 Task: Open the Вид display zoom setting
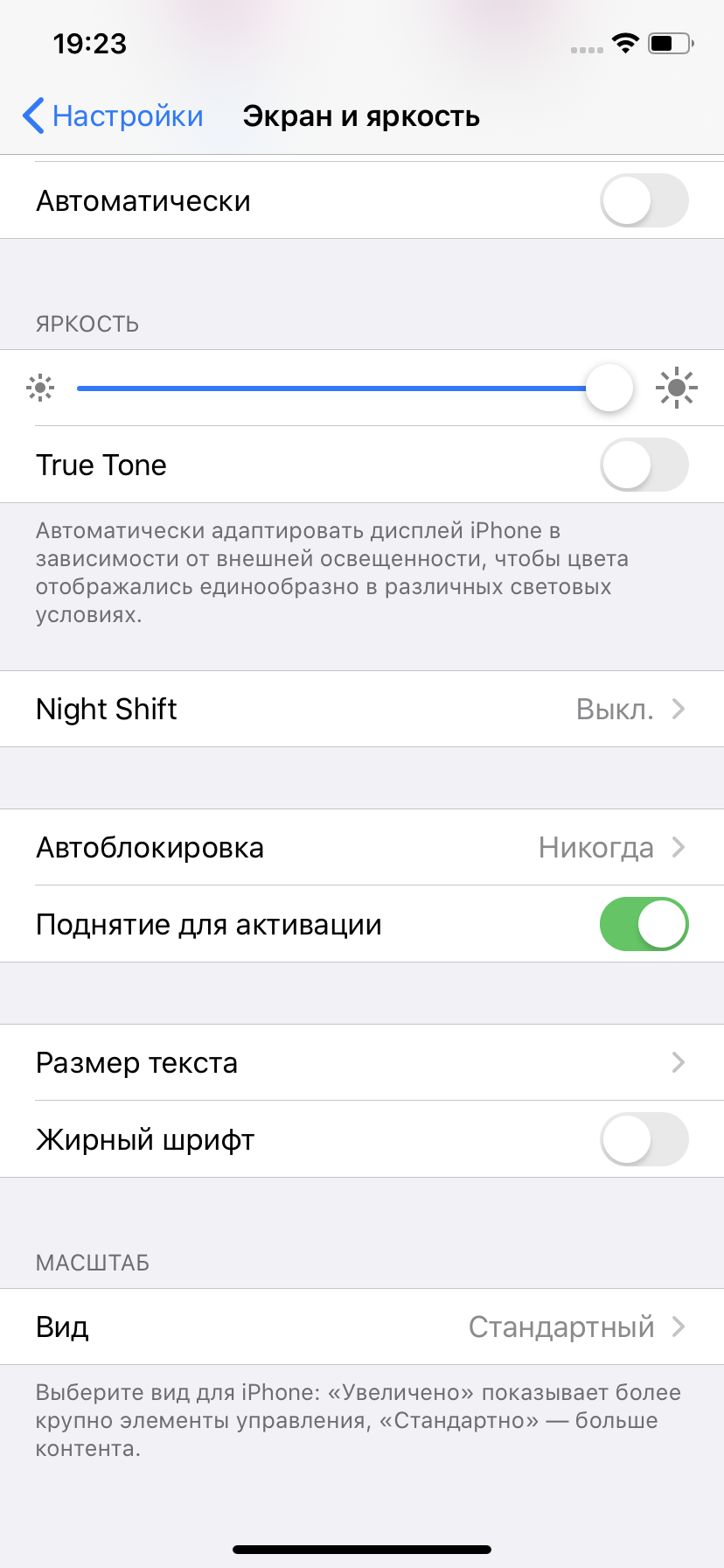(x=362, y=1326)
